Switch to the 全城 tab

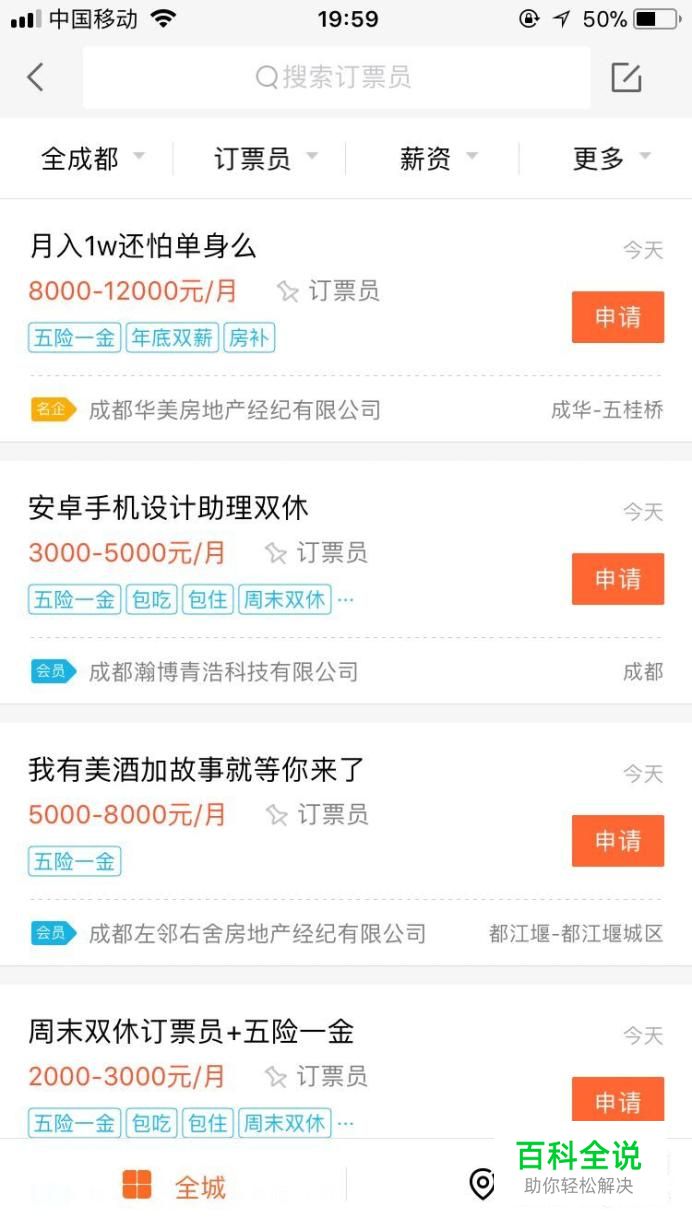click(174, 1186)
